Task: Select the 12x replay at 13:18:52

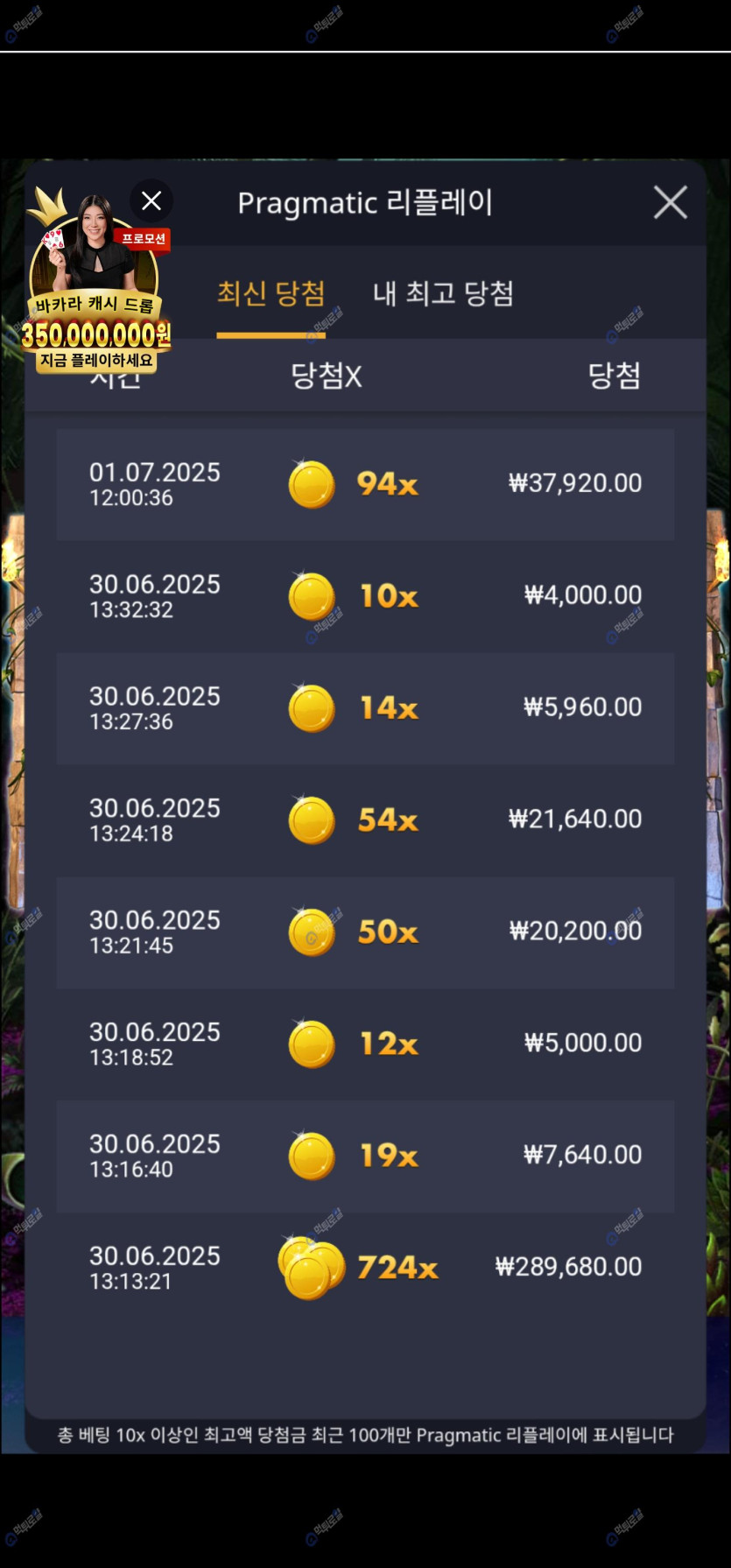Action: coord(365,1044)
